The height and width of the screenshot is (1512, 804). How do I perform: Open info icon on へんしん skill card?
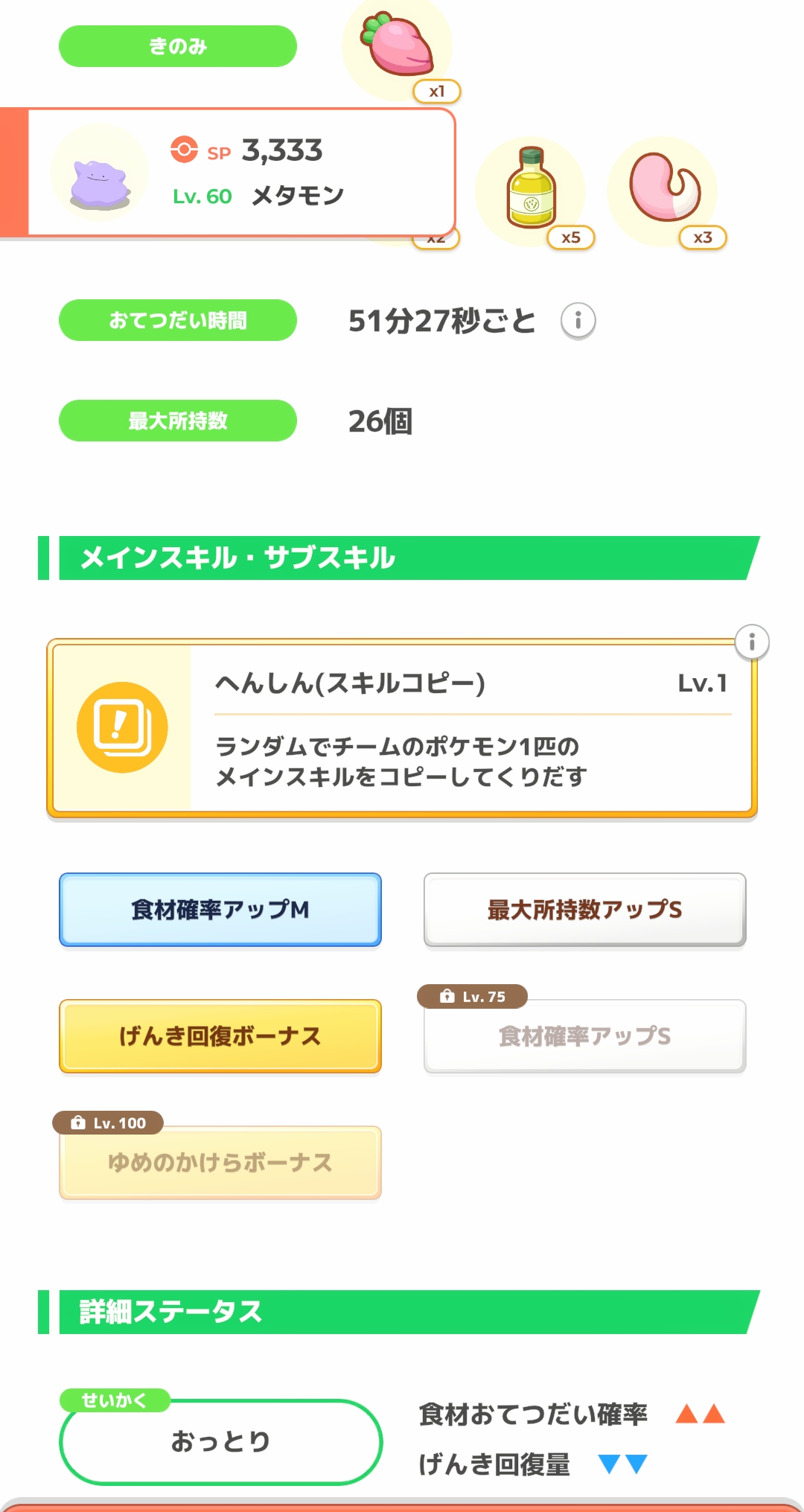pyautogui.click(x=751, y=642)
